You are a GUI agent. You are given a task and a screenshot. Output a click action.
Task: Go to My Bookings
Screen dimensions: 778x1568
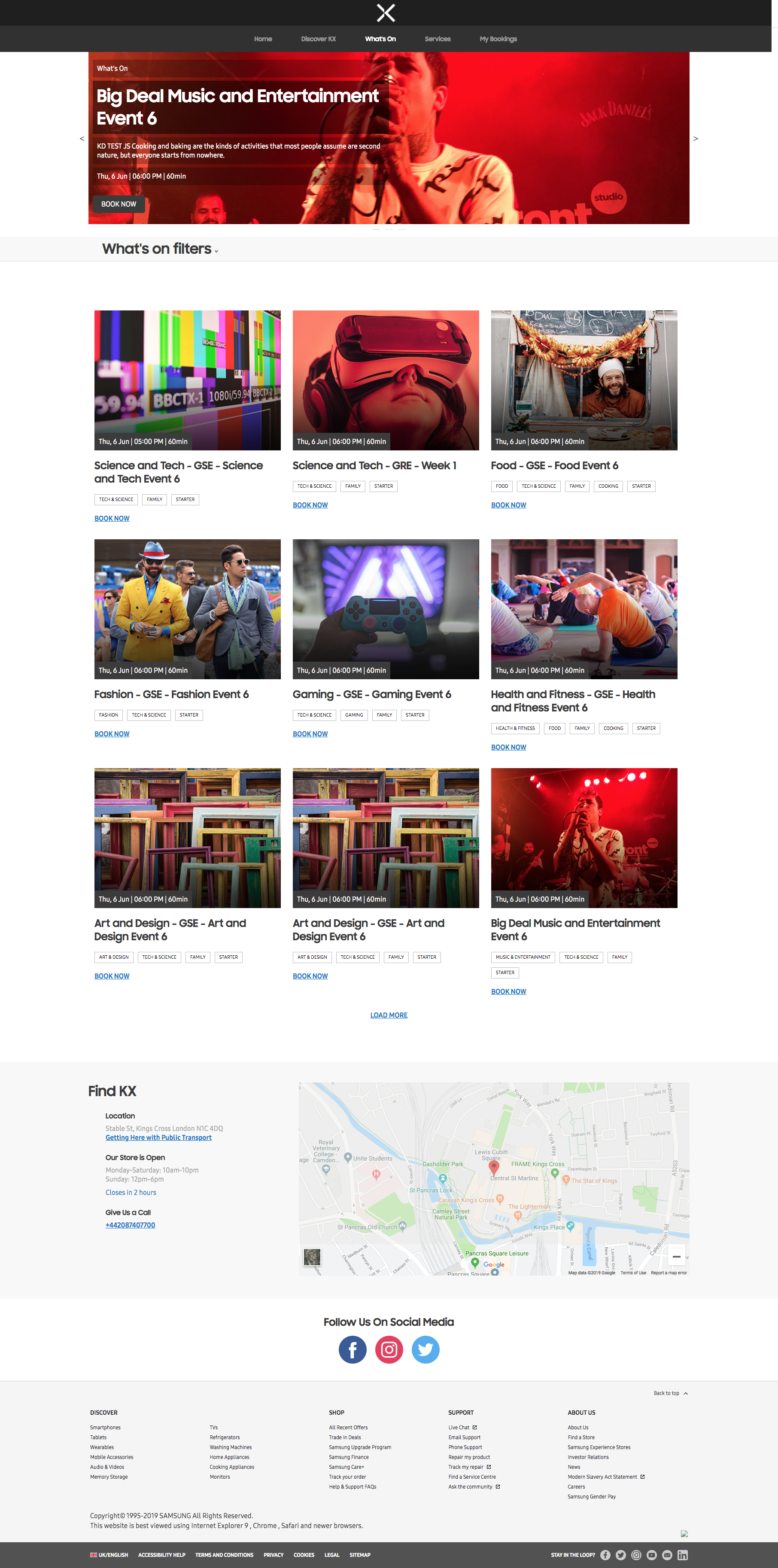coord(497,39)
